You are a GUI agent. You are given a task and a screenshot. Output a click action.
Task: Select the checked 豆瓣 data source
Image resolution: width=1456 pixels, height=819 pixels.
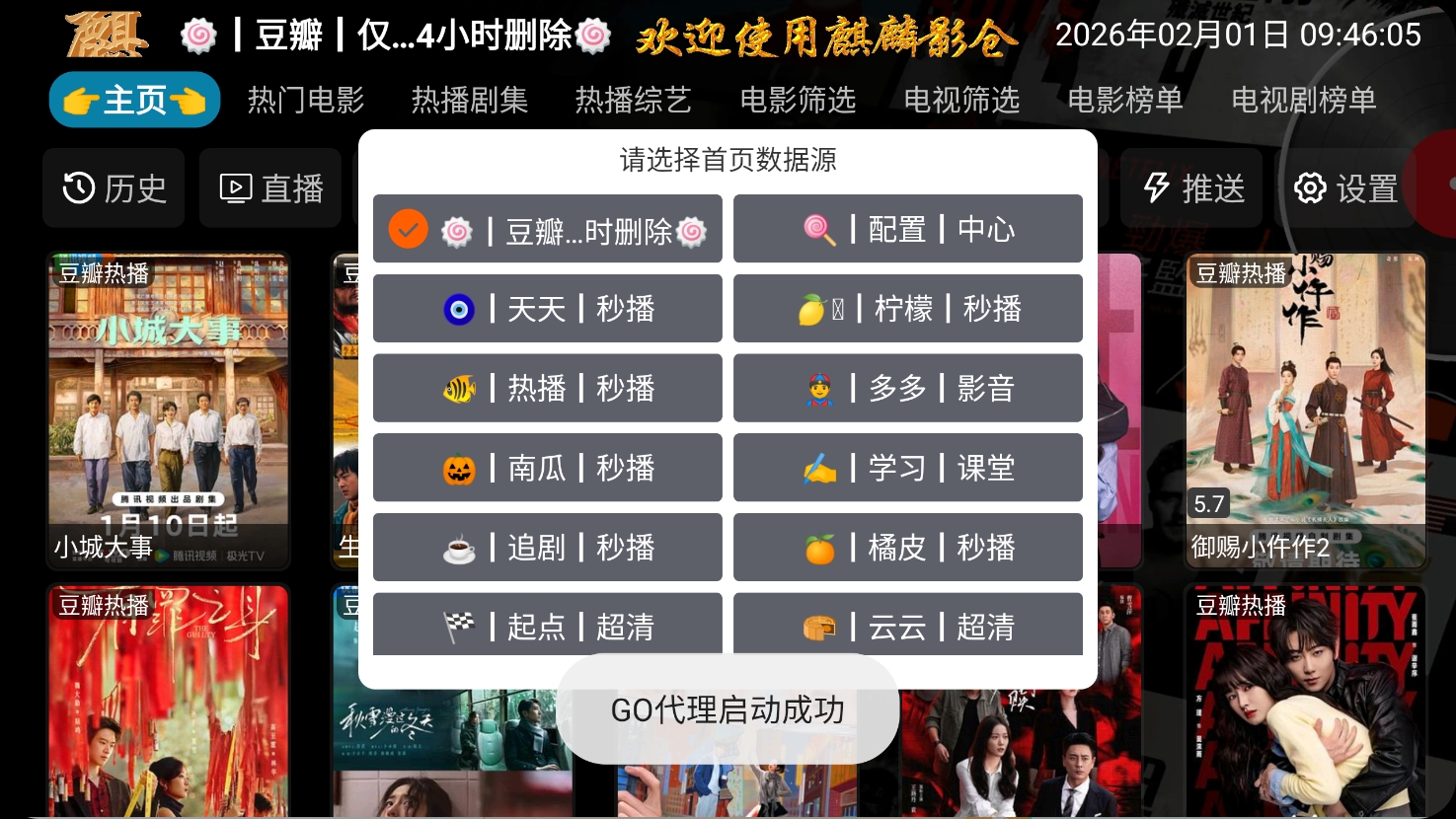(547, 229)
